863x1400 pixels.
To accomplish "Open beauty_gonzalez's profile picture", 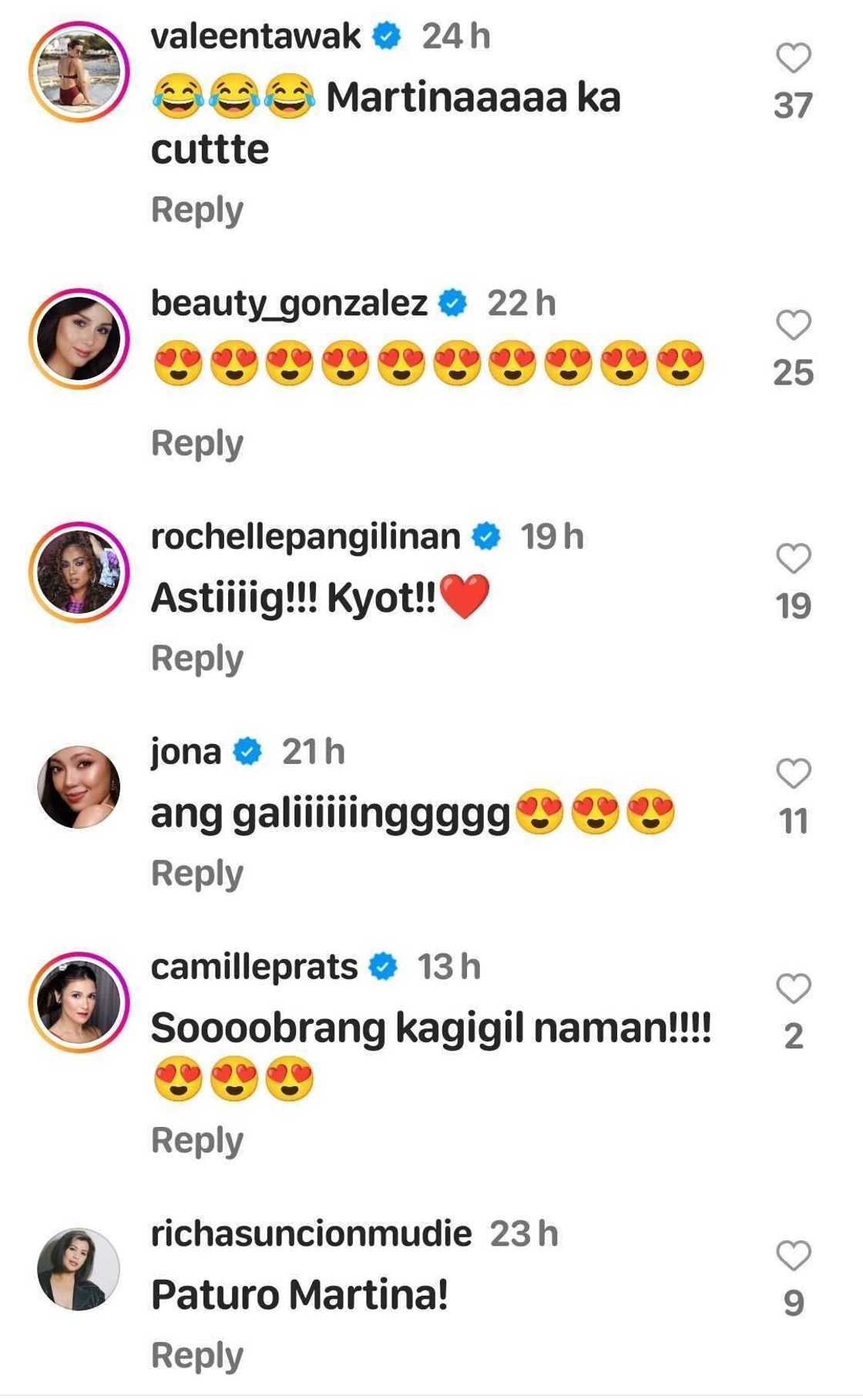I will click(x=79, y=338).
